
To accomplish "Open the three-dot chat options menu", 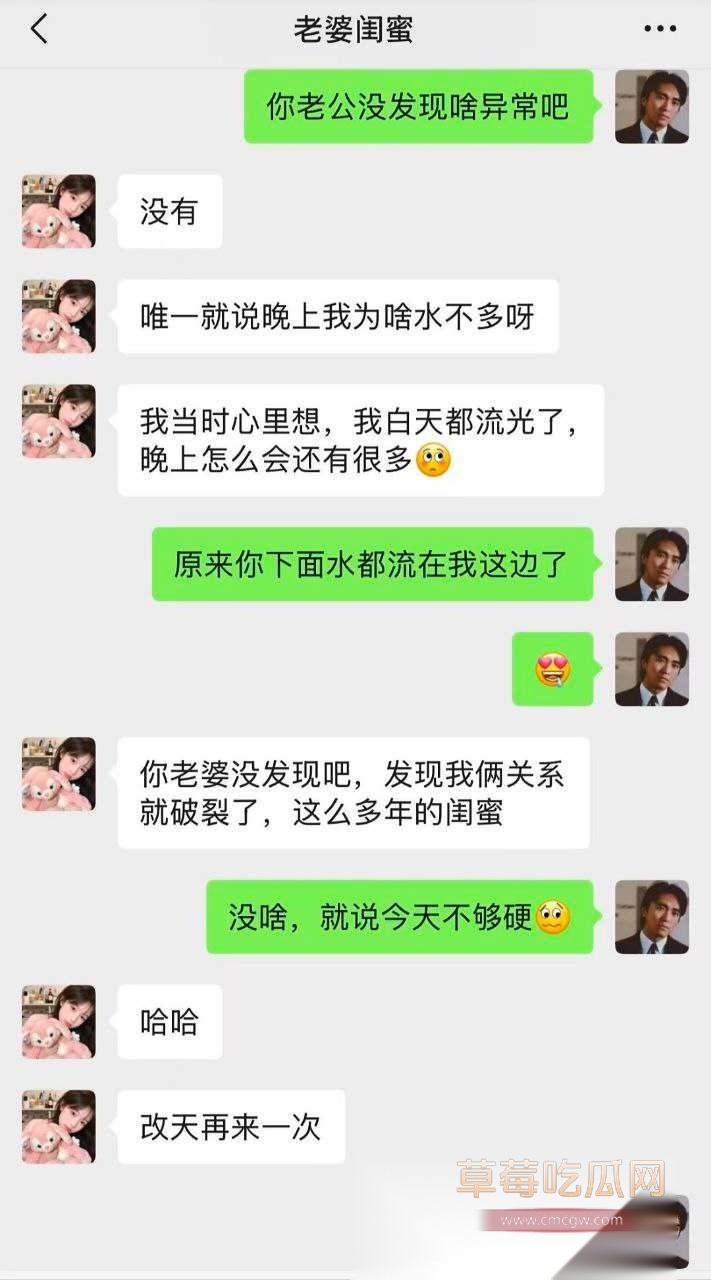I will coord(660,29).
